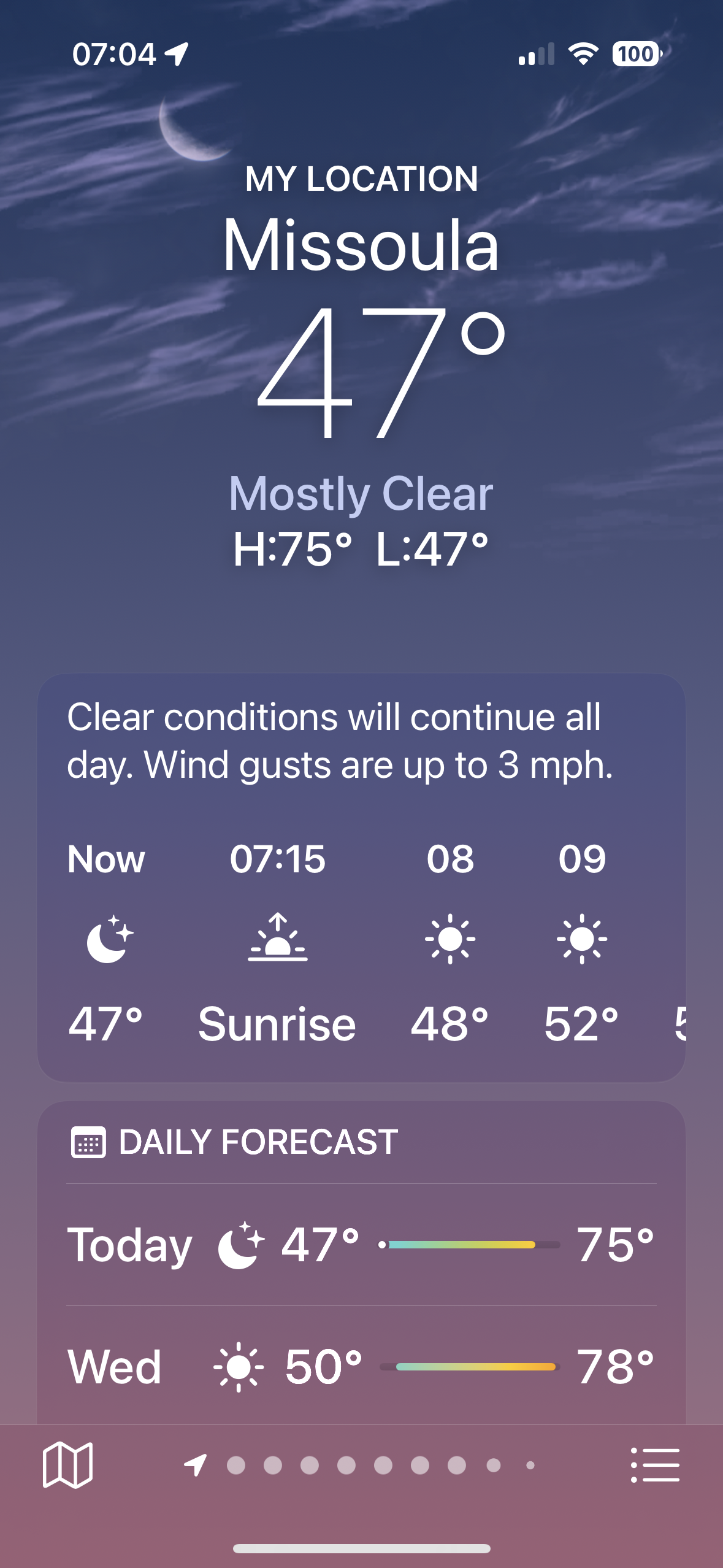Open the weather map
This screenshot has width=723, height=1568.
point(67,1465)
